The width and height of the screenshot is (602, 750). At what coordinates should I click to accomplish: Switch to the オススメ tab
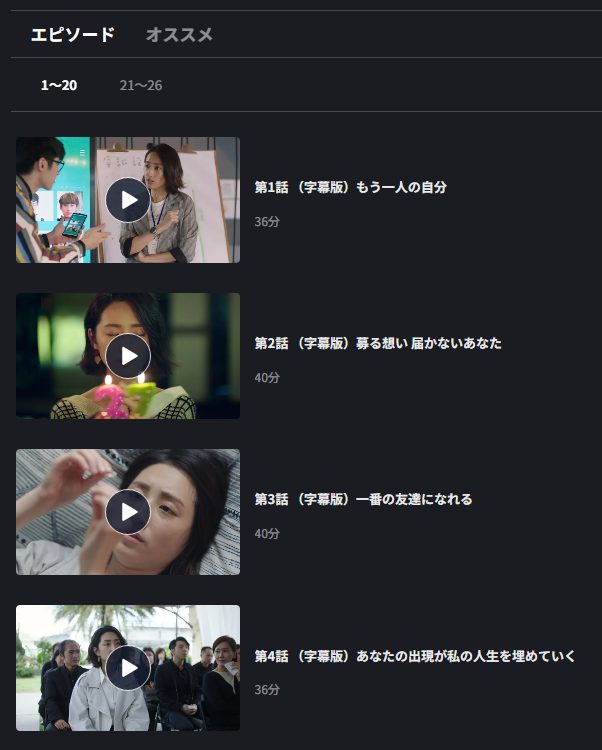pyautogui.click(x=179, y=35)
